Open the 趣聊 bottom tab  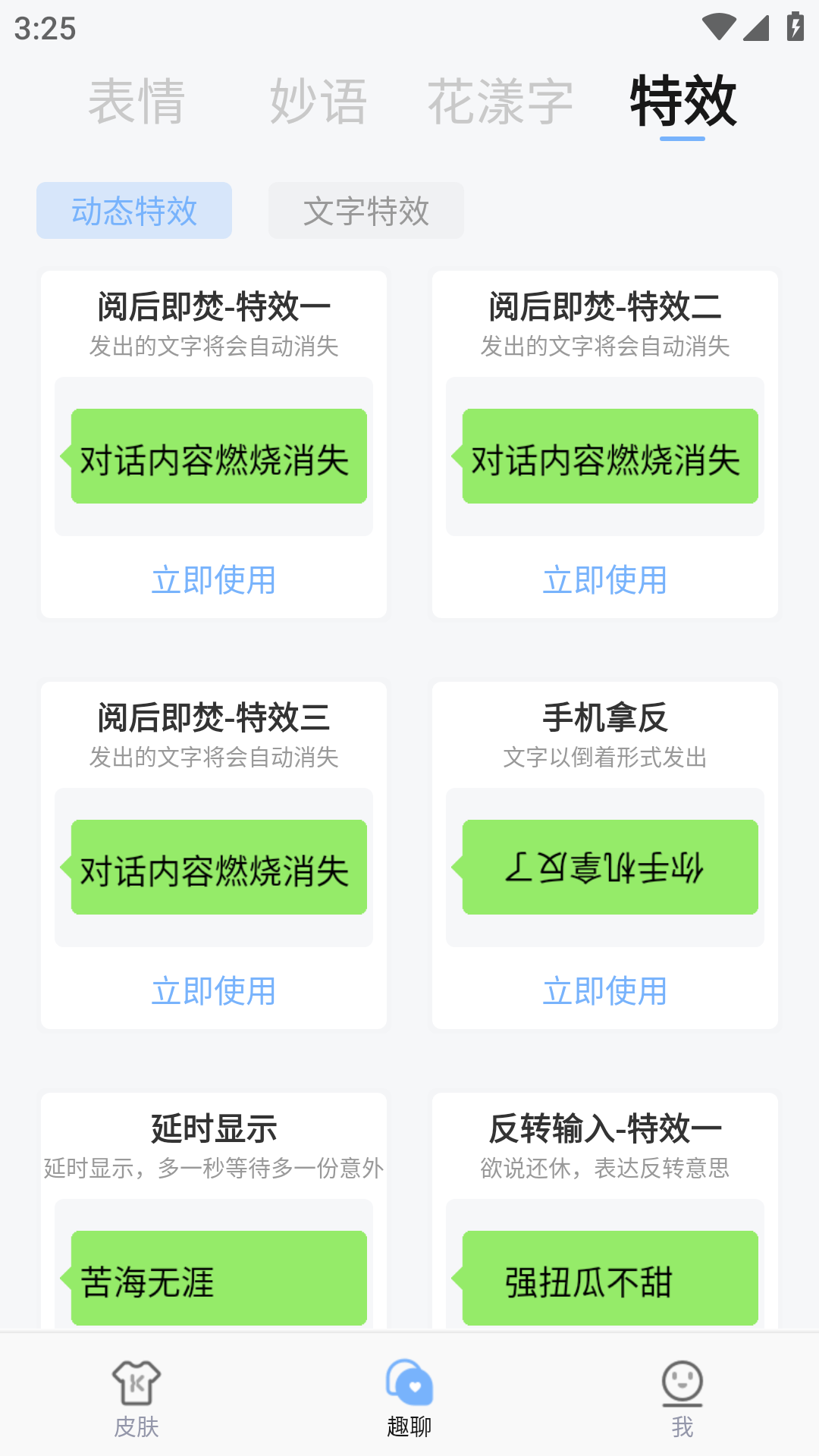point(409,1397)
